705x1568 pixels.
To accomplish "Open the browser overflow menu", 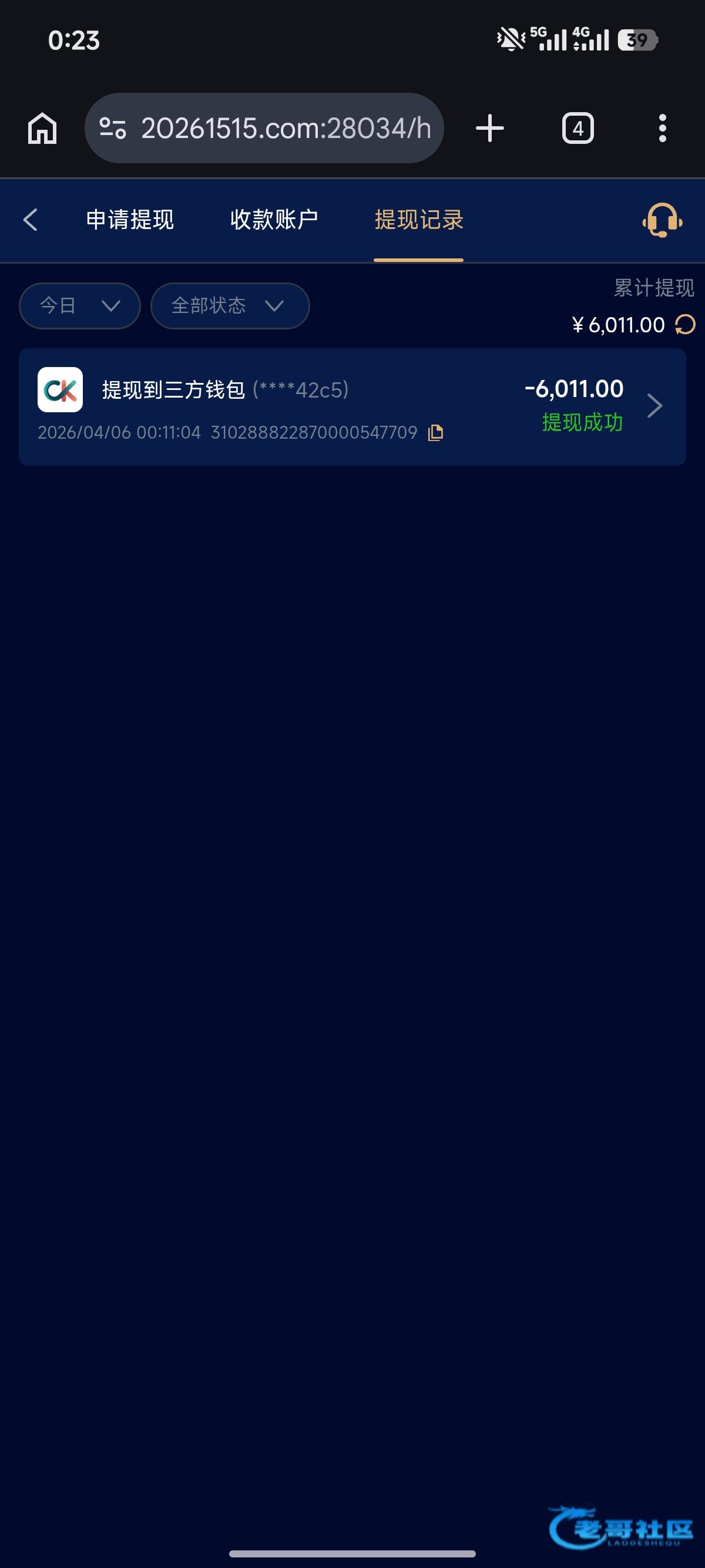I will click(x=662, y=129).
